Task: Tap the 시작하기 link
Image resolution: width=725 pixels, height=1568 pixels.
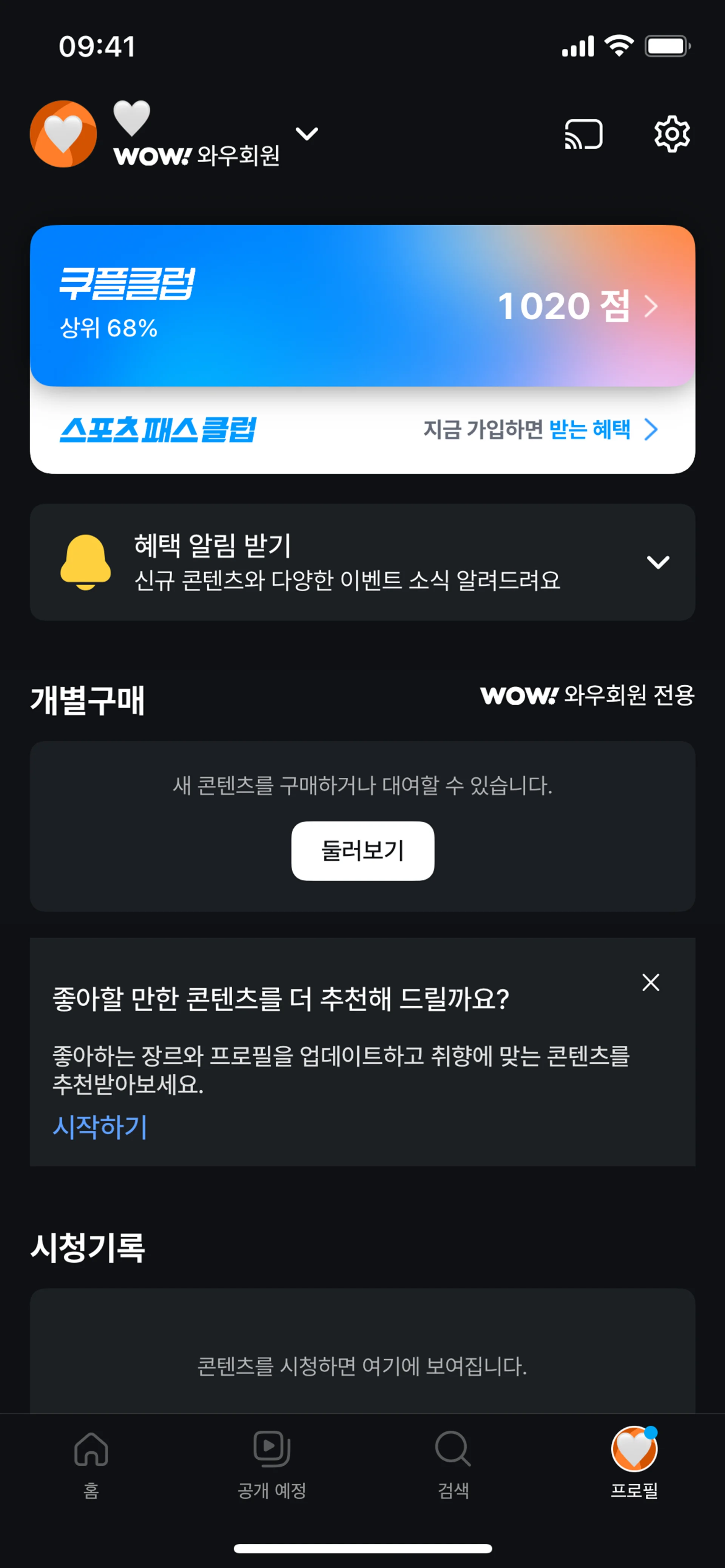Action: coord(100,1126)
